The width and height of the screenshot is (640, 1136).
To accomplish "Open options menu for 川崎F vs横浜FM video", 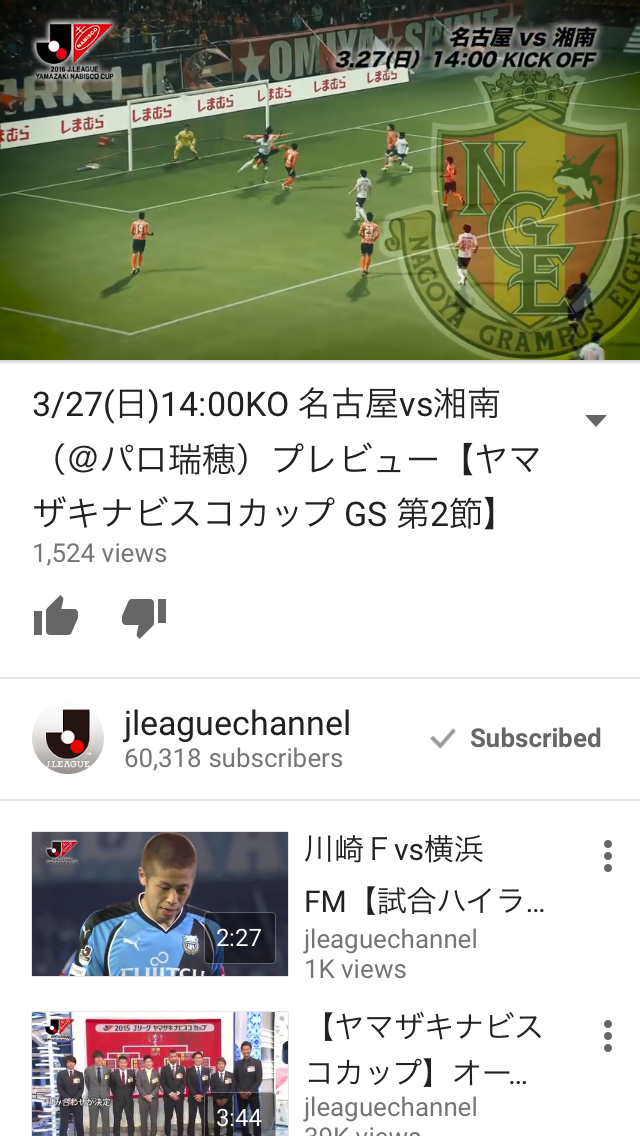I will [607, 856].
